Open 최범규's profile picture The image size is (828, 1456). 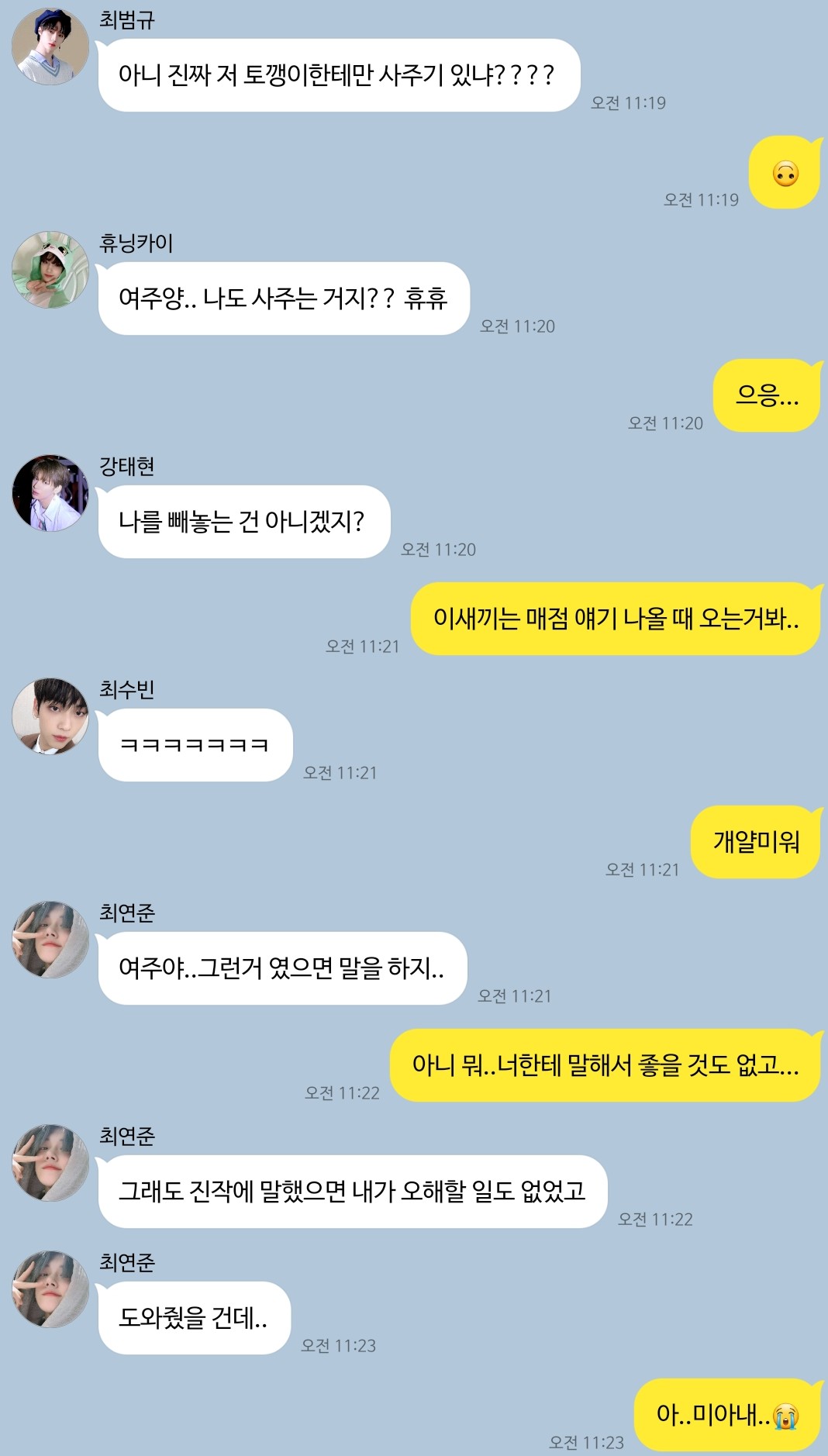point(50,47)
